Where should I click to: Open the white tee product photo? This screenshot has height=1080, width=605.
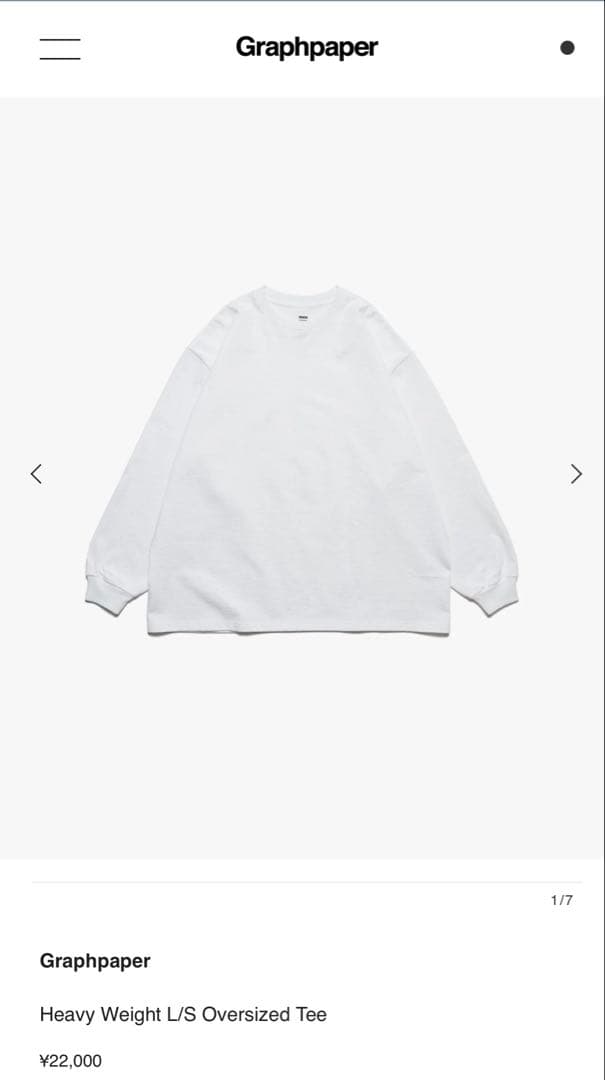pos(302,460)
